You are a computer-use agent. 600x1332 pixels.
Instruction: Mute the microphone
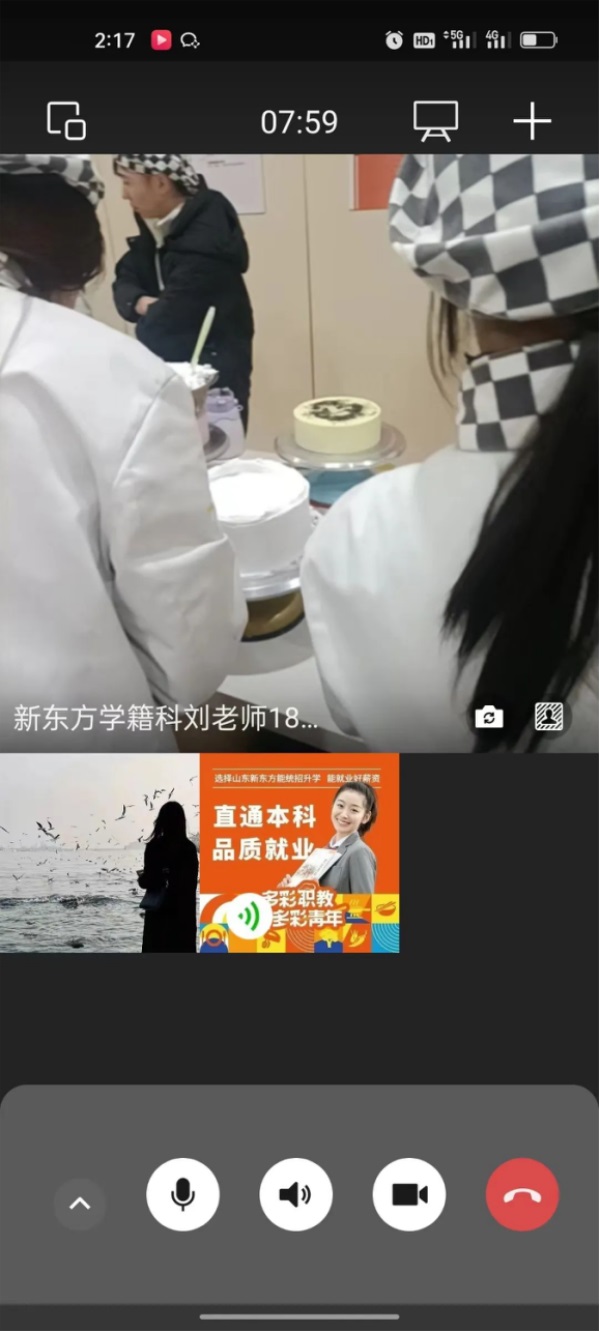183,1194
